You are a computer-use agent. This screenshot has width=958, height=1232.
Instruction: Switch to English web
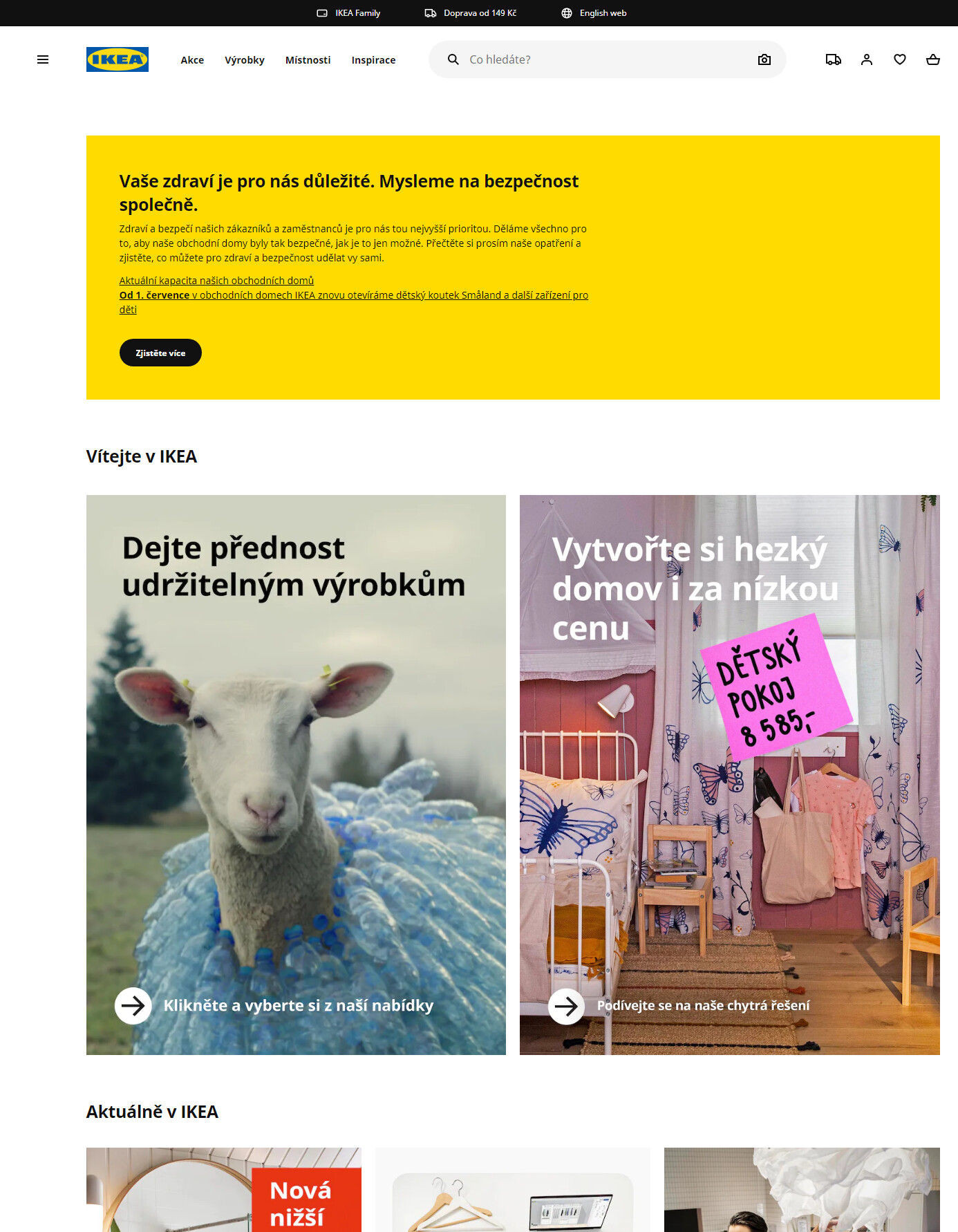tap(594, 13)
